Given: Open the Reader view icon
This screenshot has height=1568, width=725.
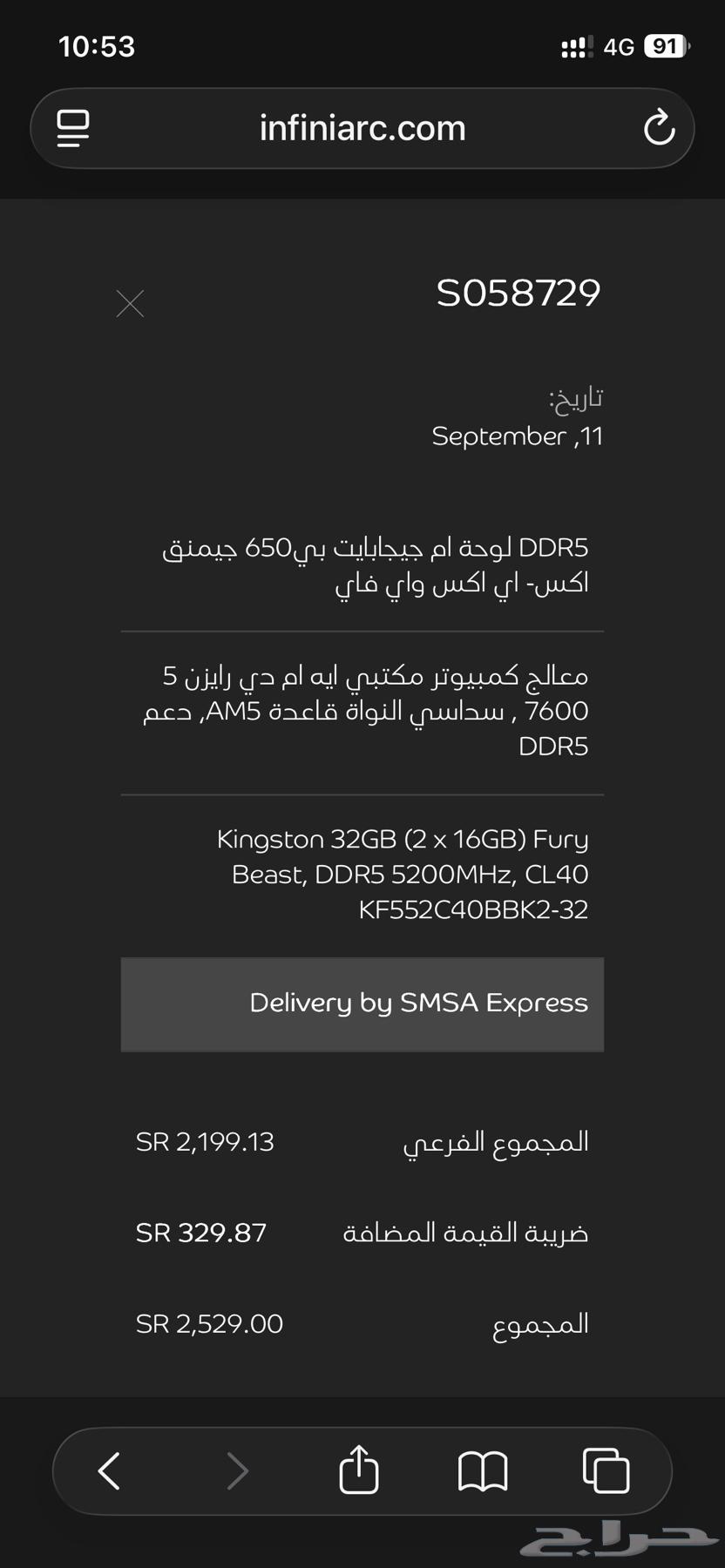Looking at the screenshot, I should (x=72, y=127).
